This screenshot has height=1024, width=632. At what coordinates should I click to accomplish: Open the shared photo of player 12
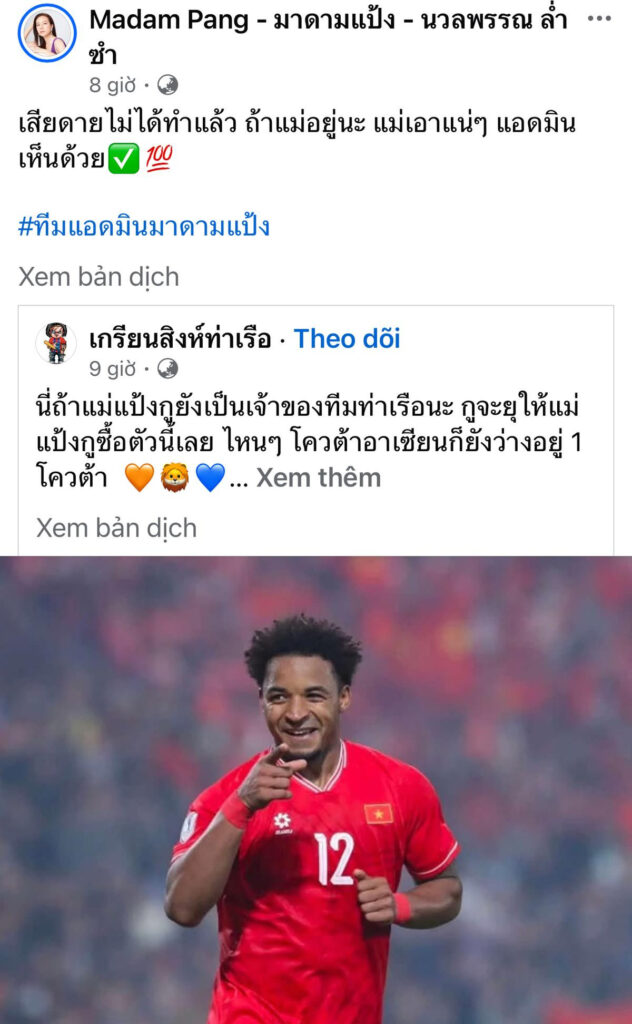pyautogui.click(x=316, y=790)
